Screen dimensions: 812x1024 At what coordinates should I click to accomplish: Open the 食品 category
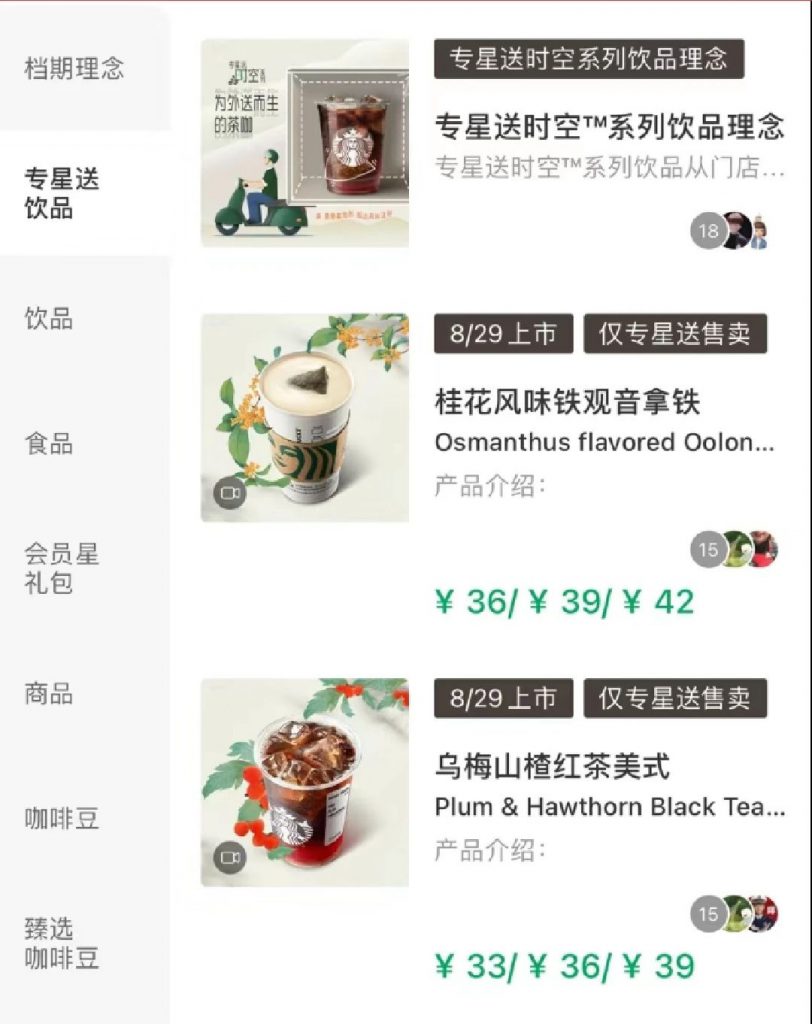coord(49,444)
